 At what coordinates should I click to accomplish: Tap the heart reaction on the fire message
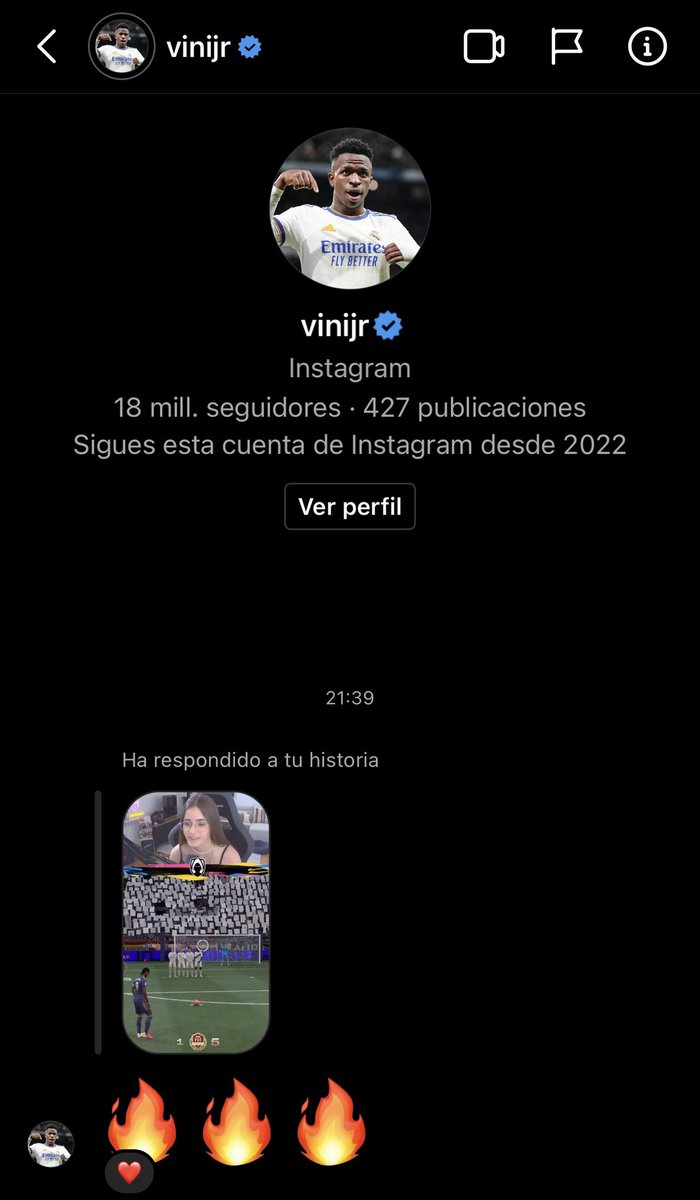130,1173
